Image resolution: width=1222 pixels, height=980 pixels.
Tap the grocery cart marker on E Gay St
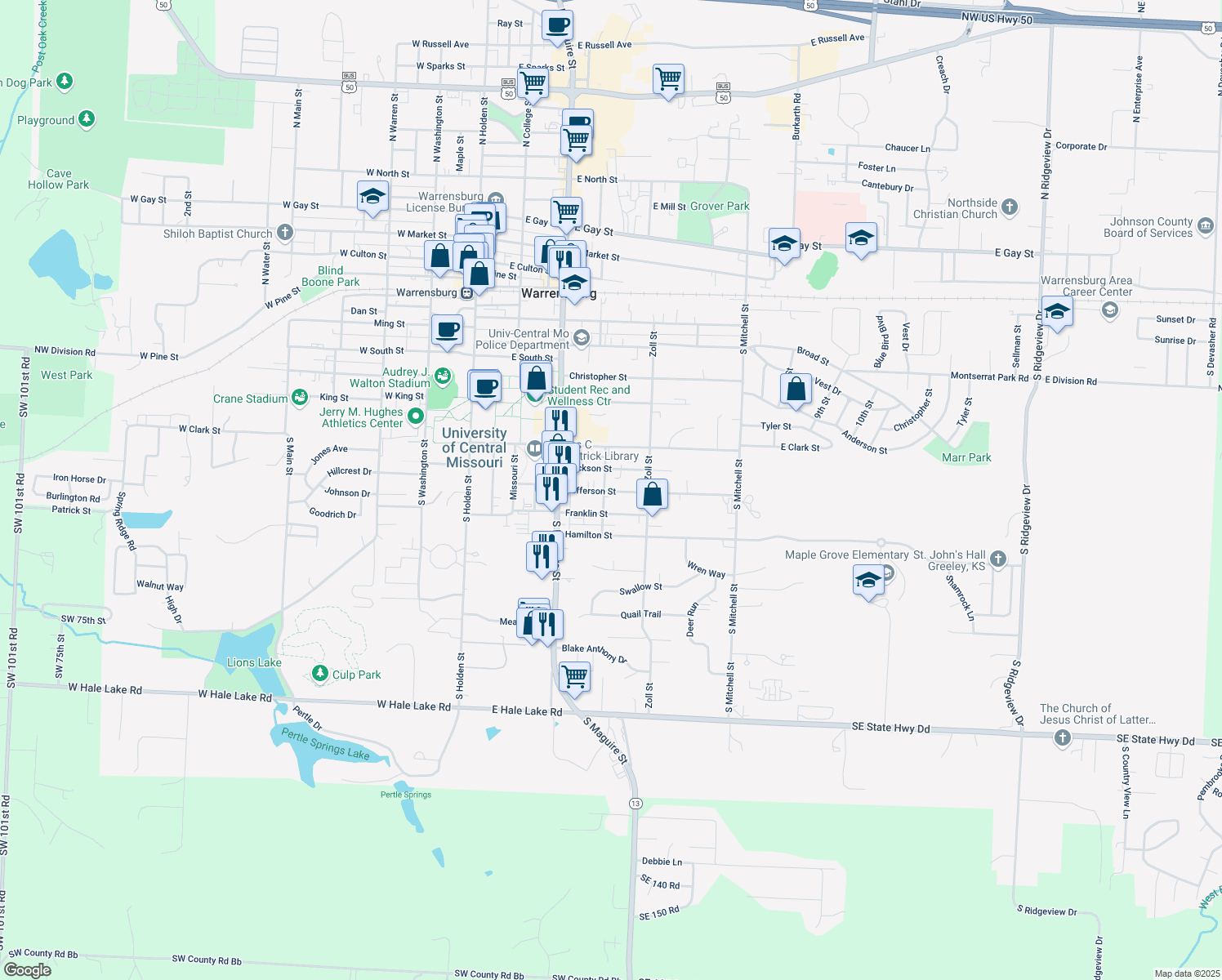[x=566, y=212]
